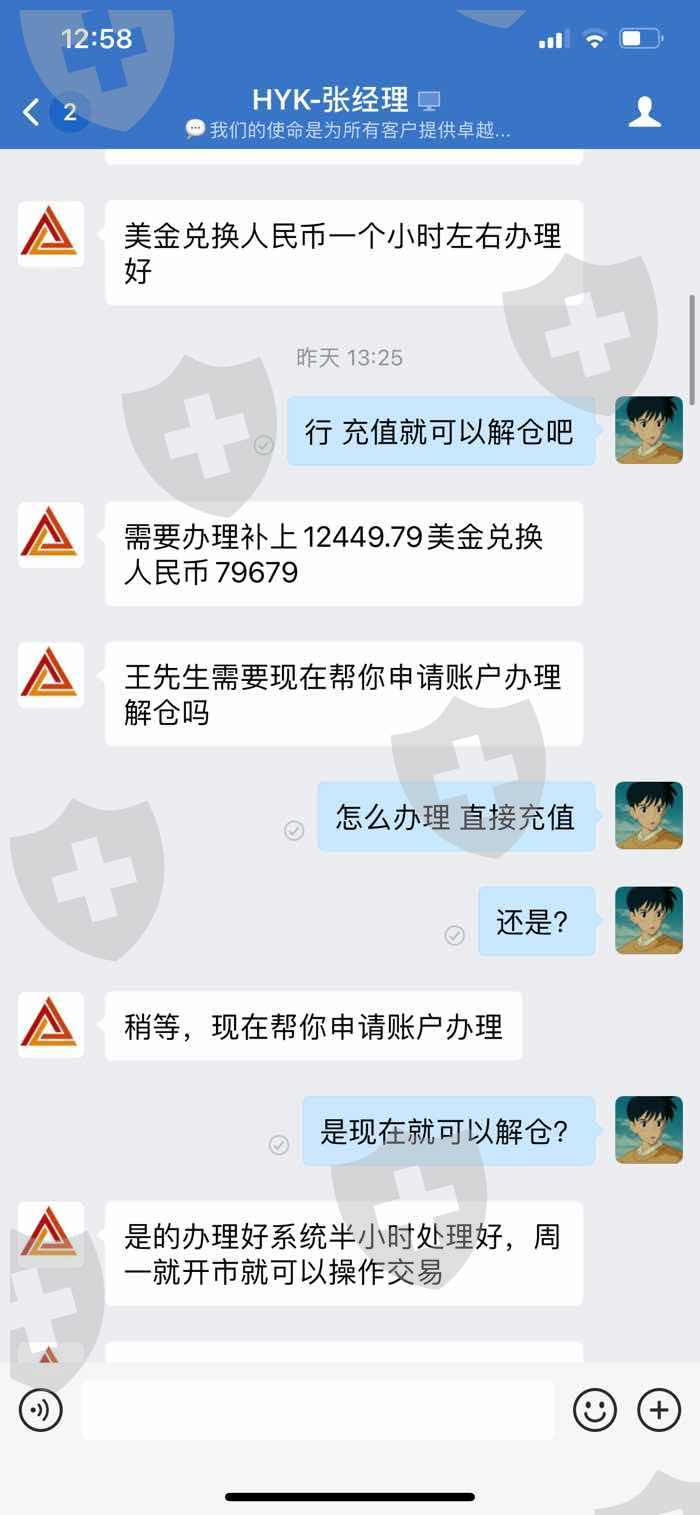Viewport: 700px width, 1515px height.
Task: Tap my avatar beside 行 充值就可以解仓吧
Action: [649, 430]
